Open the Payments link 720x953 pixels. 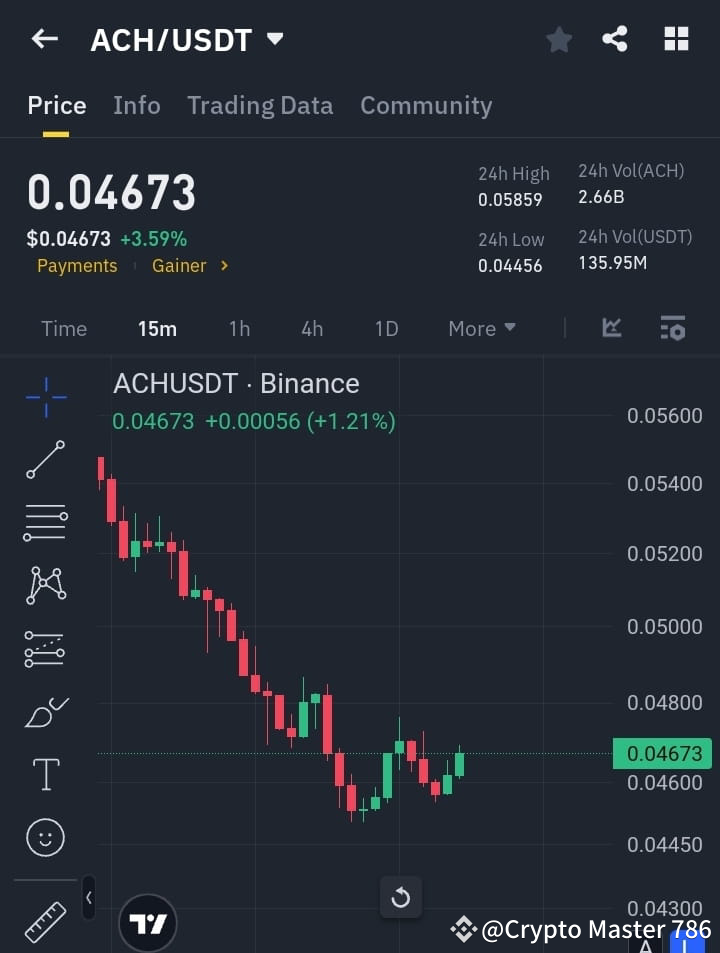(x=77, y=266)
